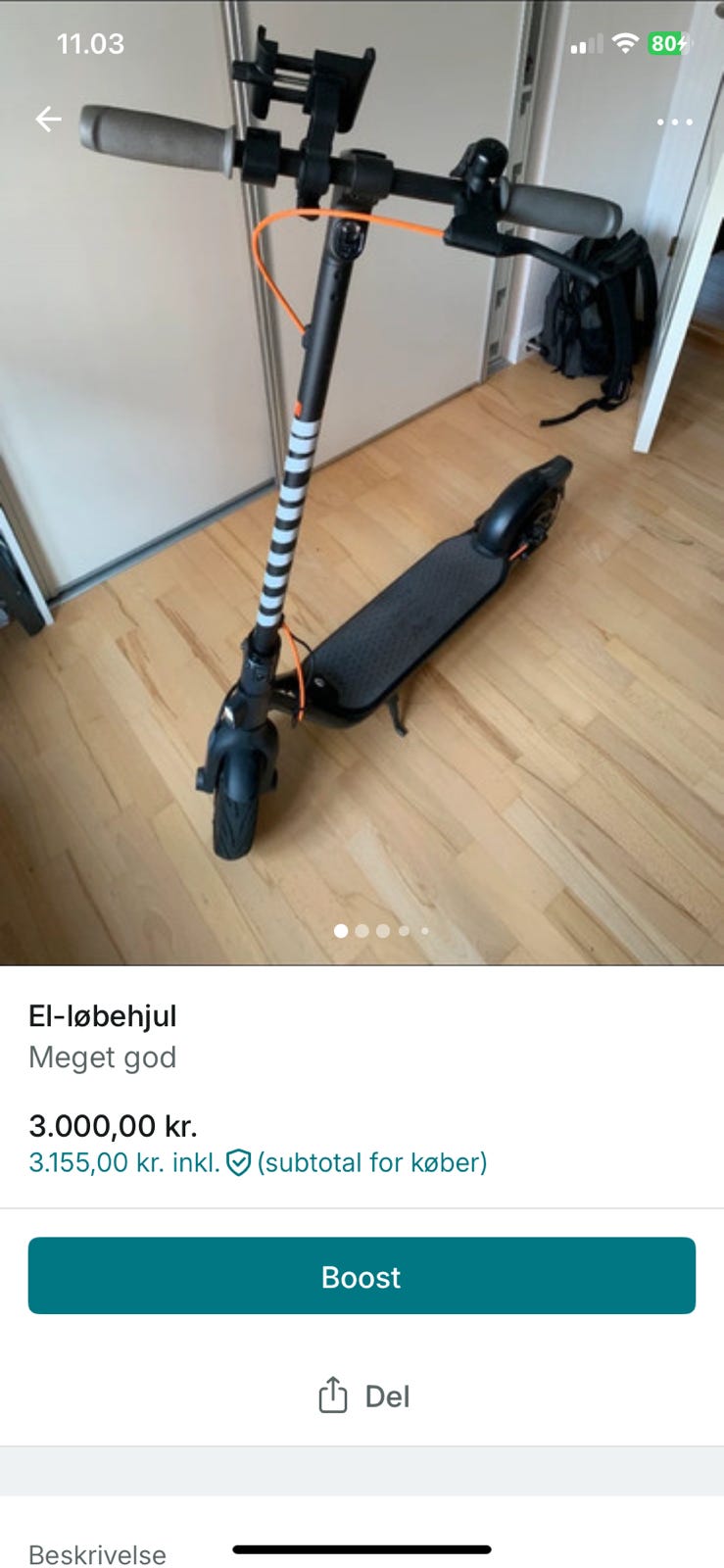The width and height of the screenshot is (724, 1568).
Task: Navigate back using the back arrow
Action: pyautogui.click(x=46, y=120)
